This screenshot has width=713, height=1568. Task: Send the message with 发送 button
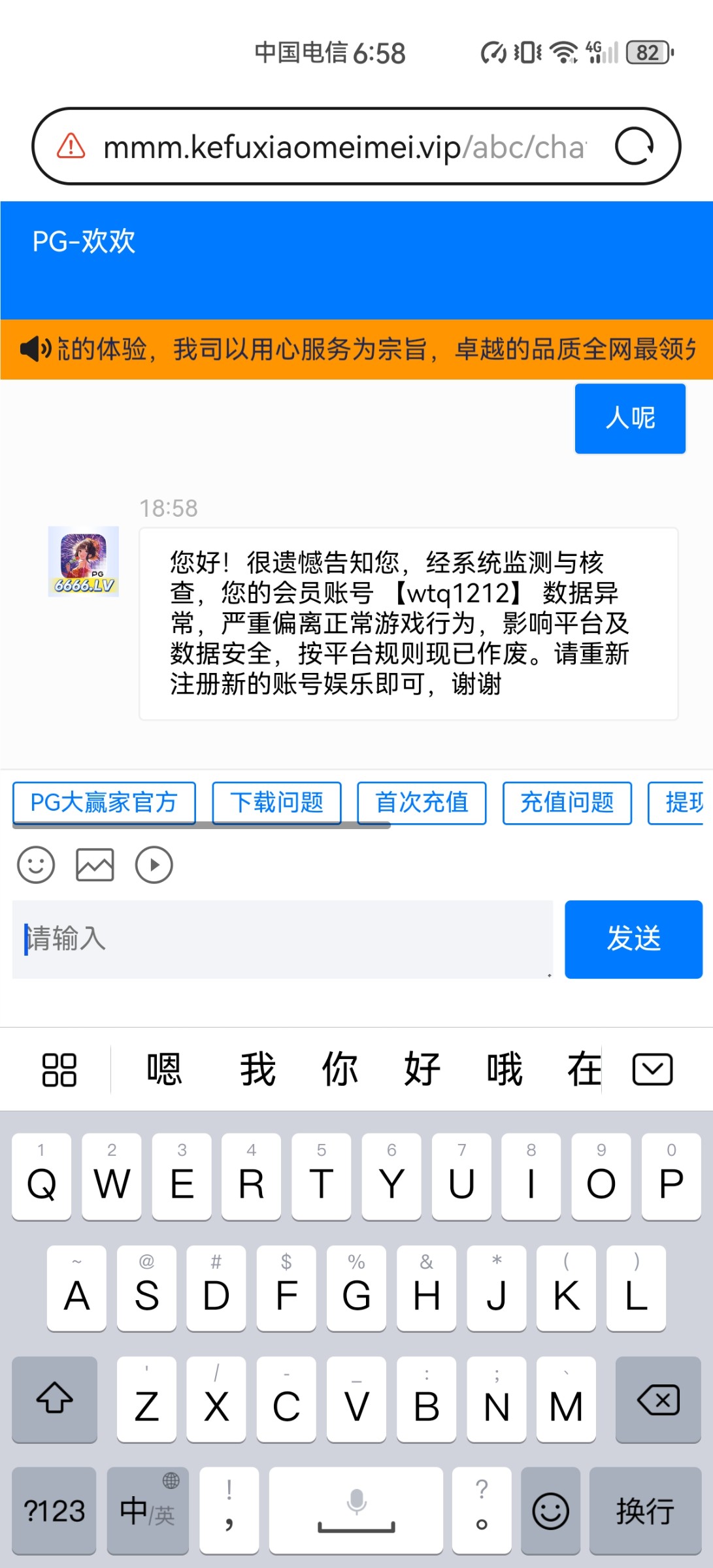tap(633, 939)
